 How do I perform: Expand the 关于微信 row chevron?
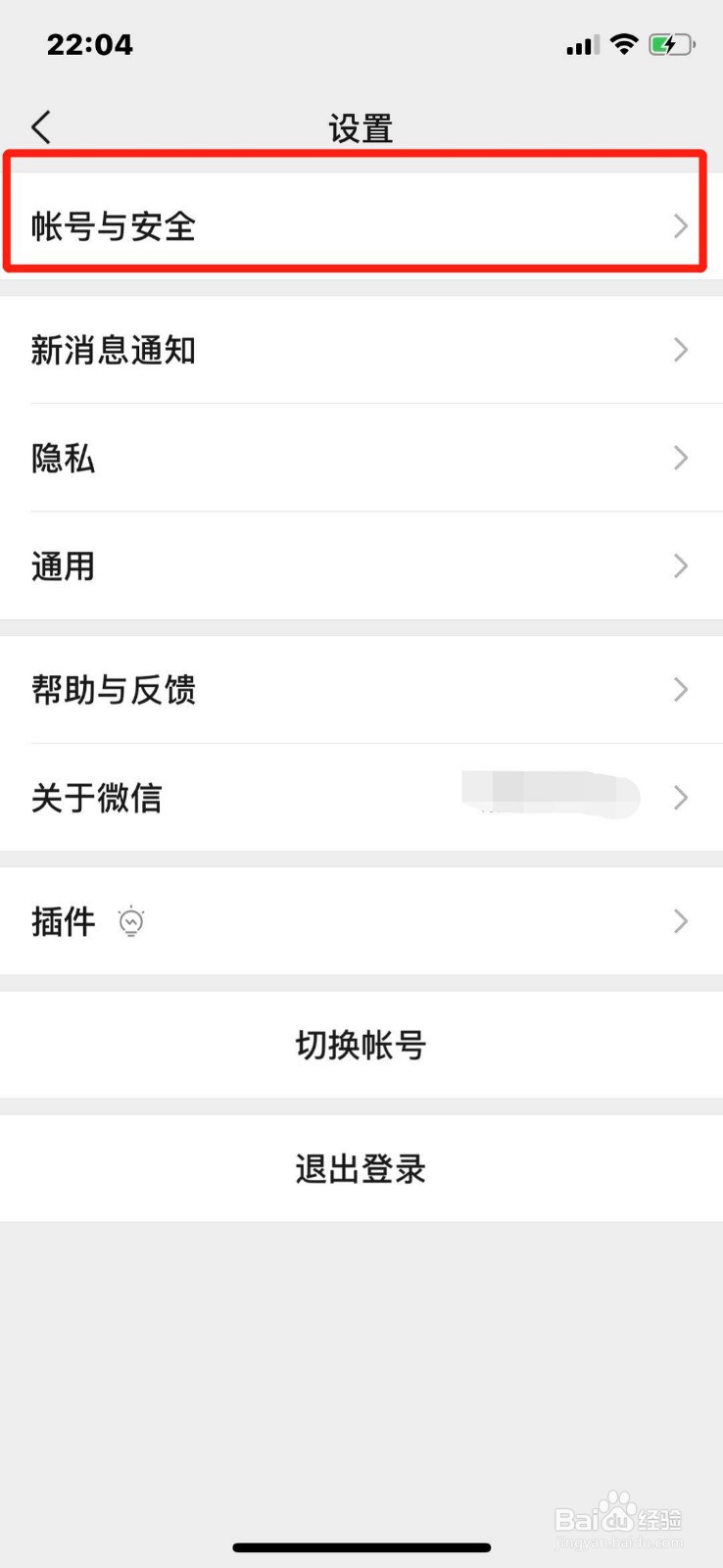click(x=681, y=798)
